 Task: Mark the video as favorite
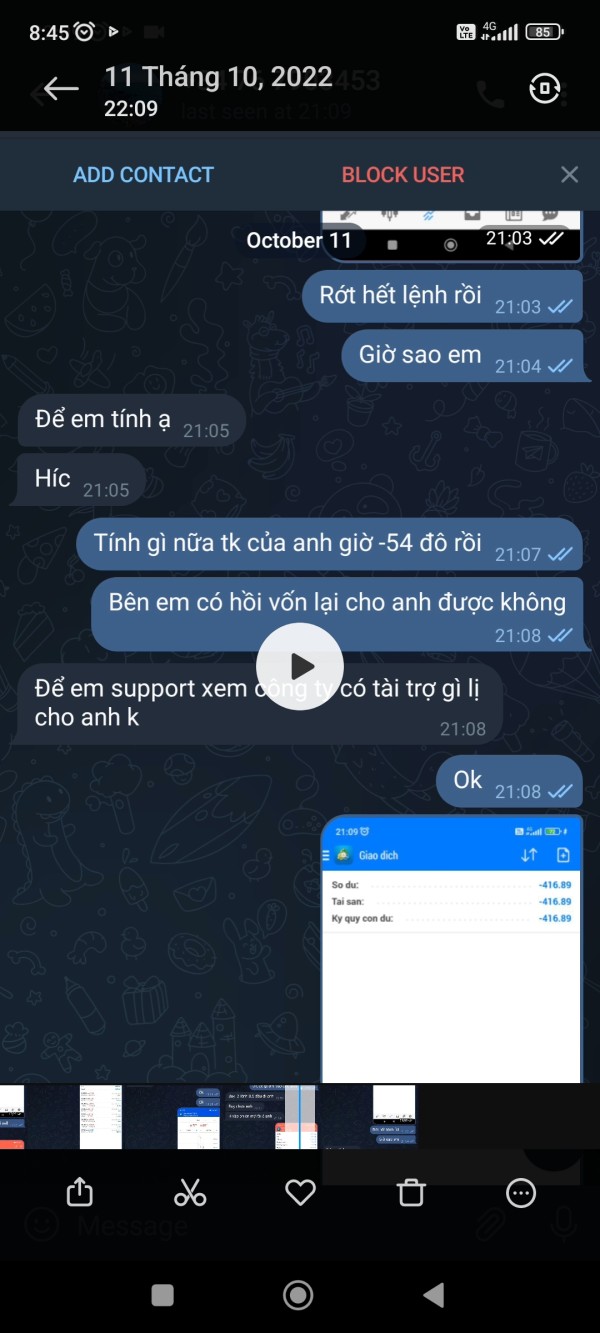pos(300,1192)
